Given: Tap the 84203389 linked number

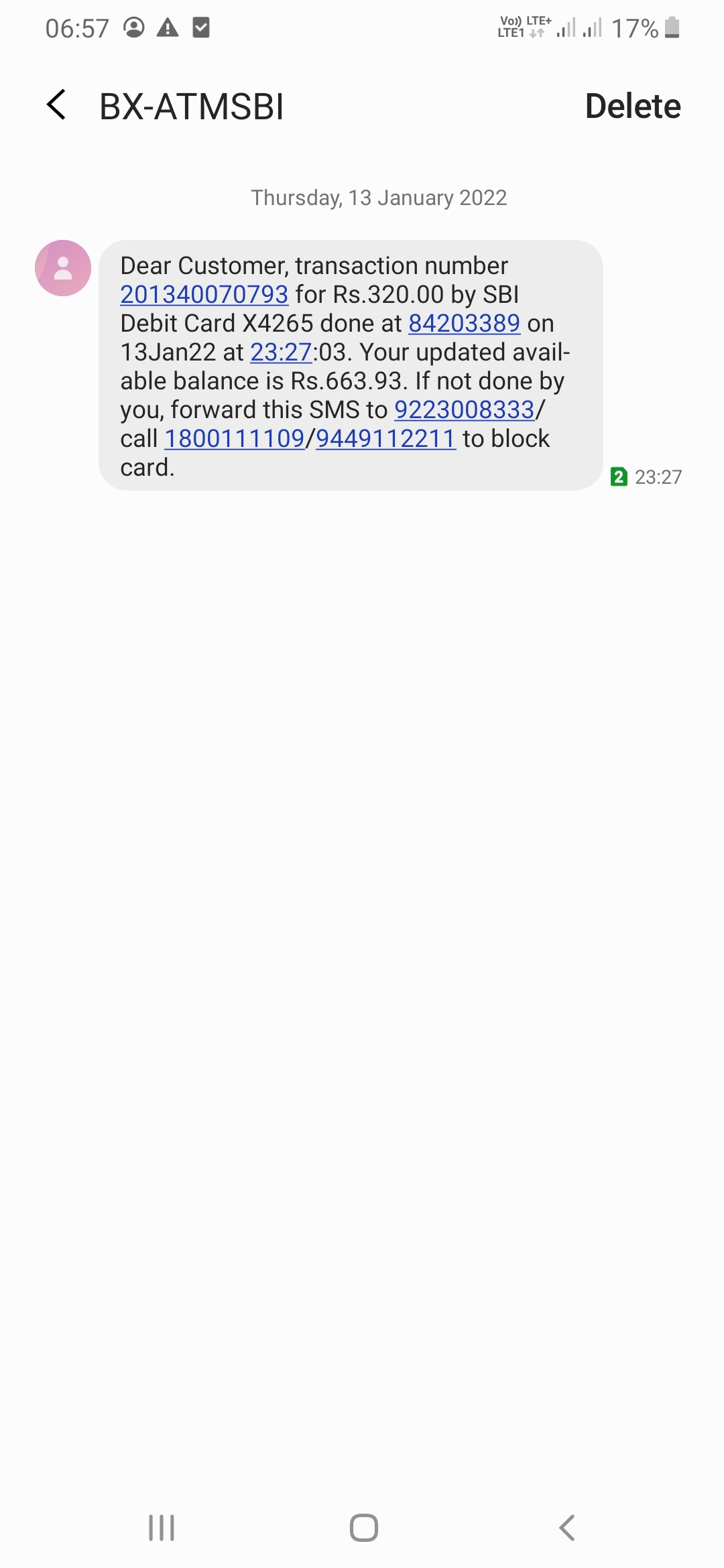Looking at the screenshot, I should click(464, 324).
